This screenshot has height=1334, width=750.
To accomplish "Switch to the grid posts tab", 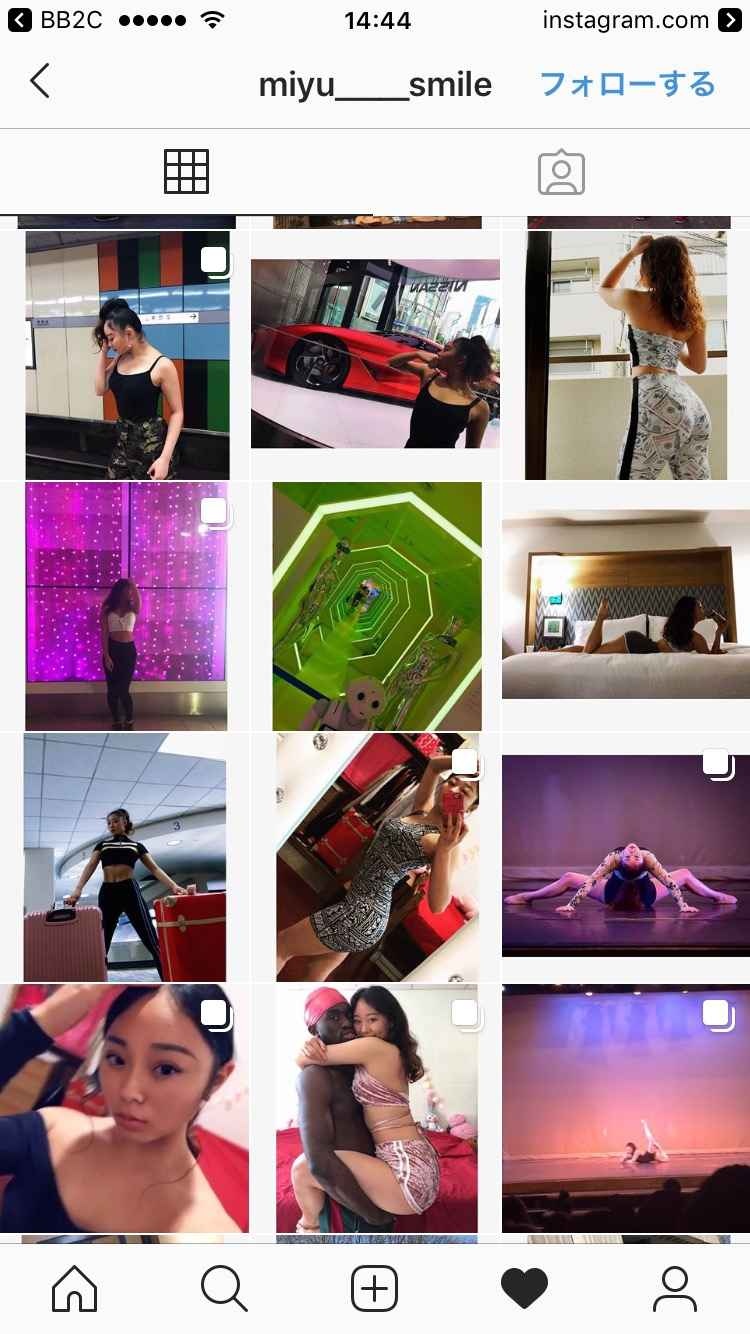I will point(187,172).
